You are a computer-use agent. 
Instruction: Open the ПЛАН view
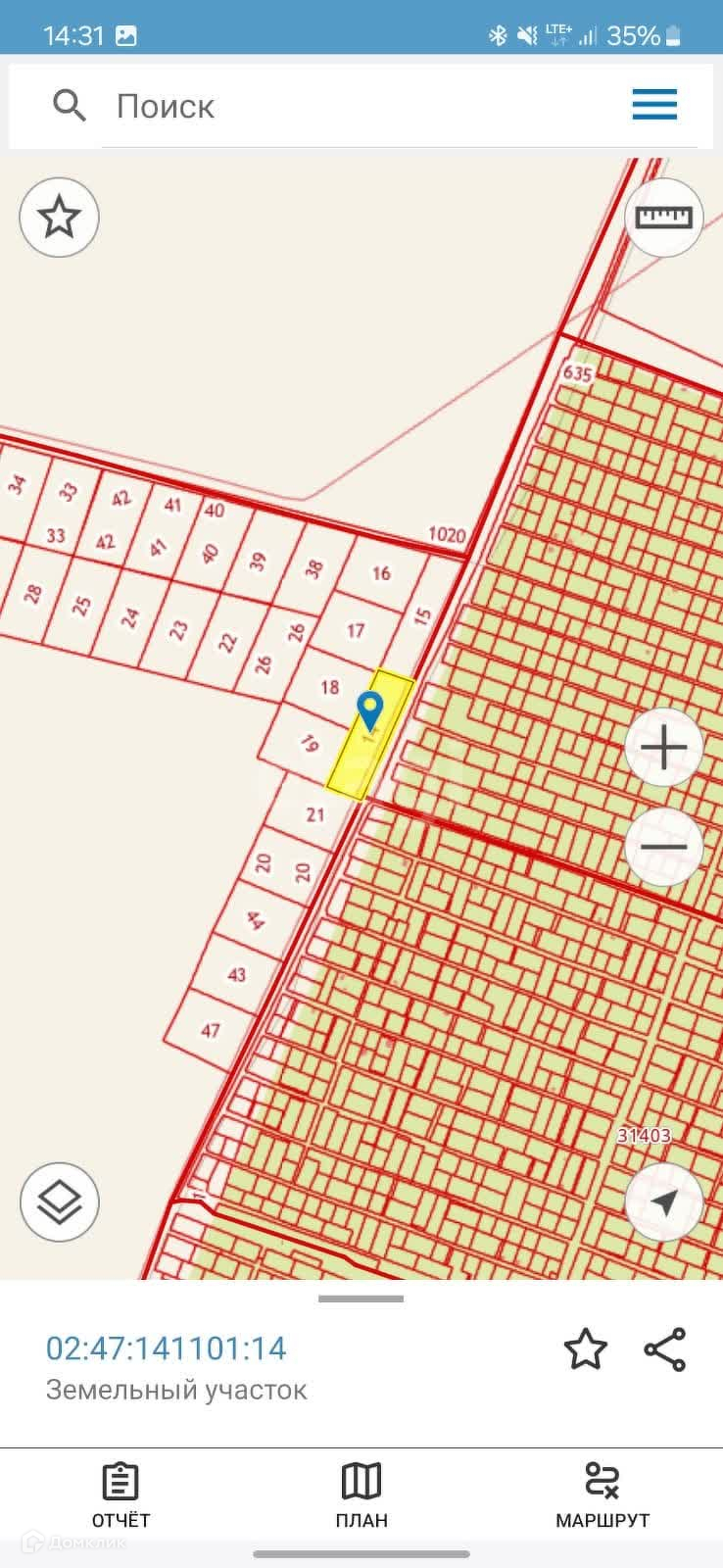pos(361,1495)
